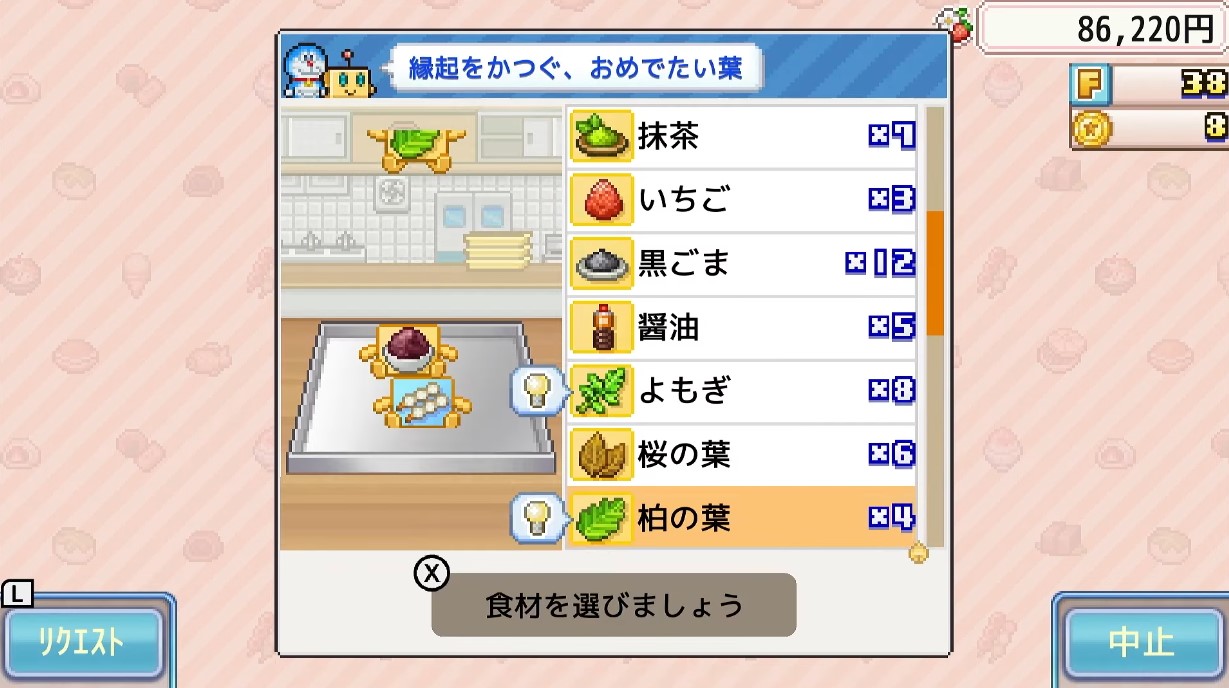
Task: Tap the dango ingredient slot on the tray
Action: [x=422, y=403]
